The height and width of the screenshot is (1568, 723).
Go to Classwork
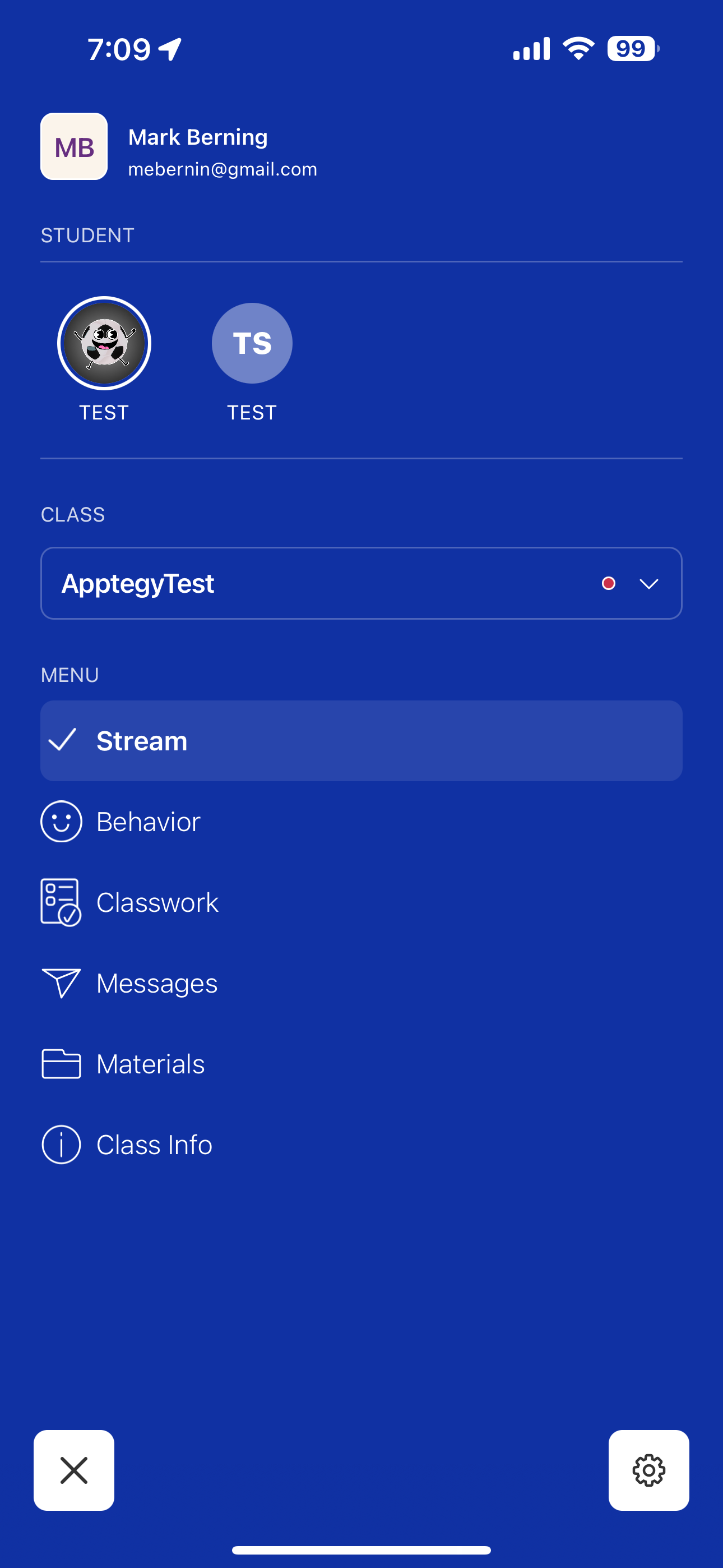[156, 903]
